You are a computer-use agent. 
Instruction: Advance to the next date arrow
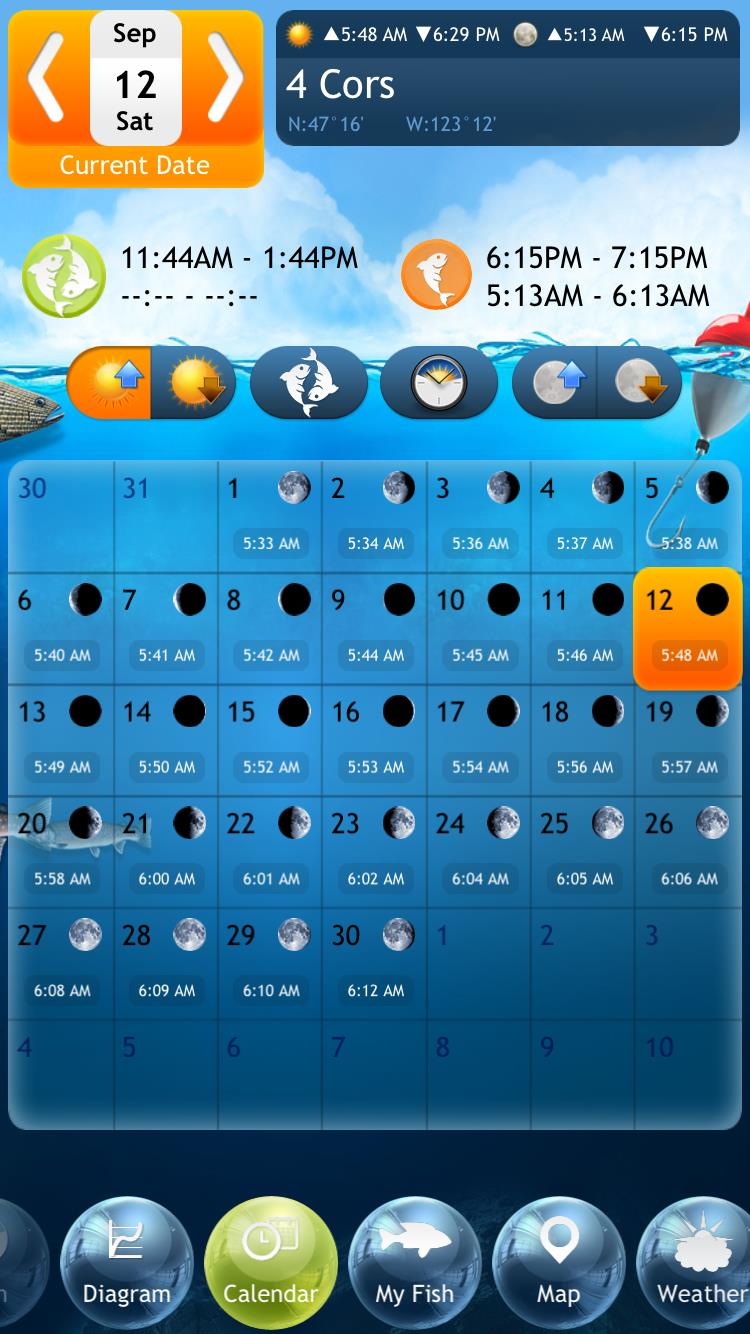(x=224, y=78)
